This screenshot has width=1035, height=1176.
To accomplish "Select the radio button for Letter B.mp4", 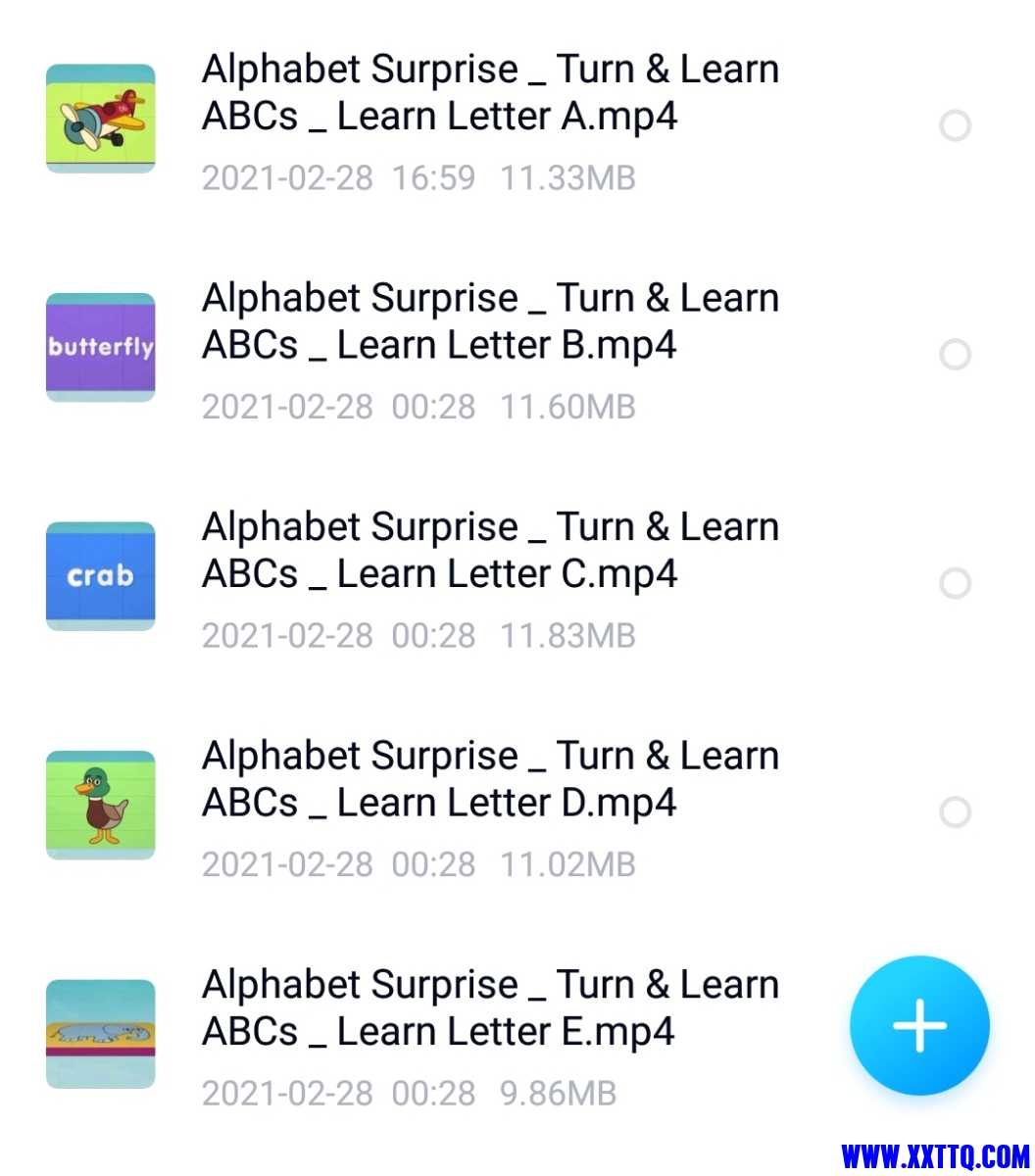I will (955, 354).
